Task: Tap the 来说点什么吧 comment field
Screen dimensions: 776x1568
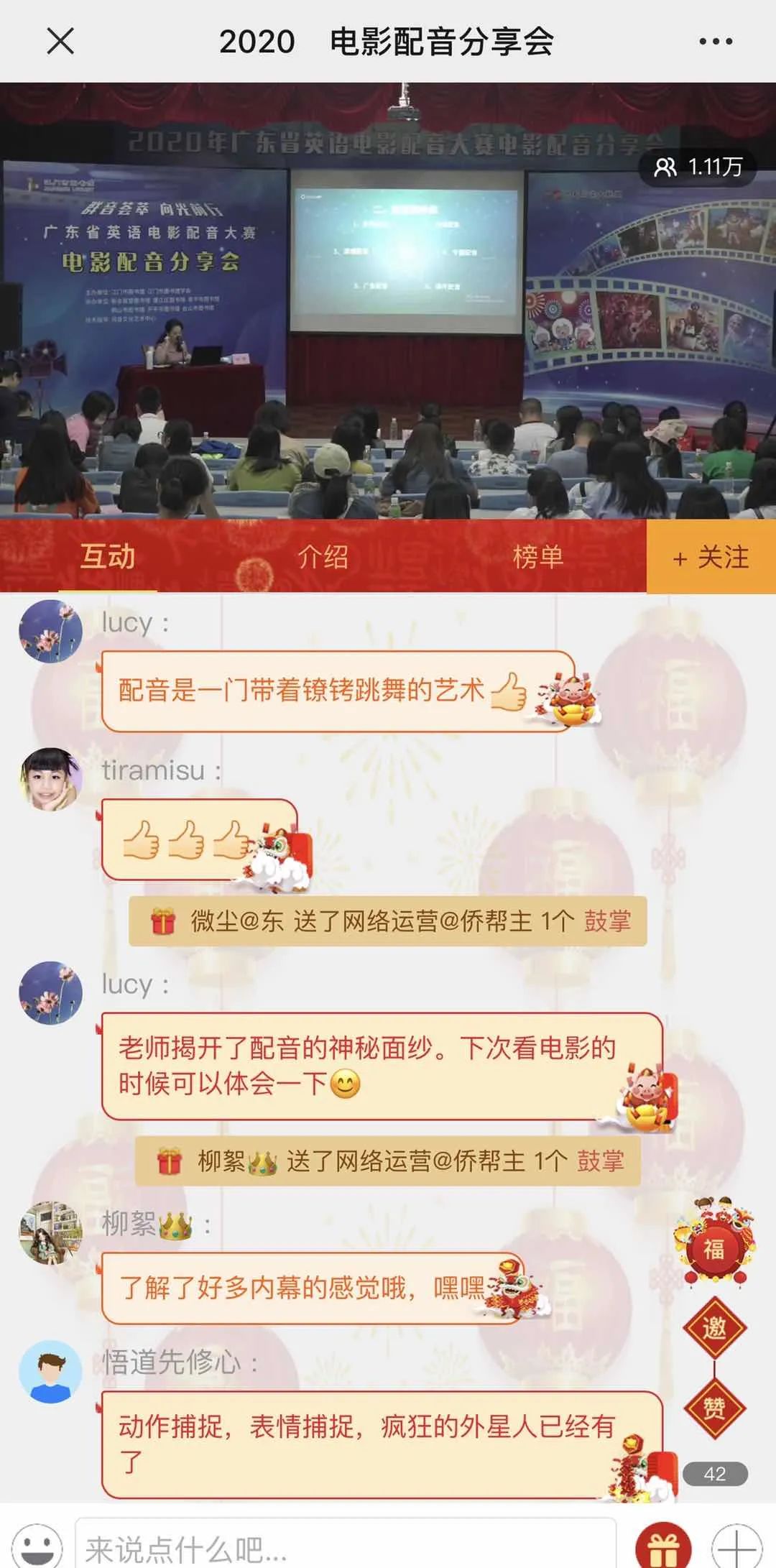Action: 345,1546
